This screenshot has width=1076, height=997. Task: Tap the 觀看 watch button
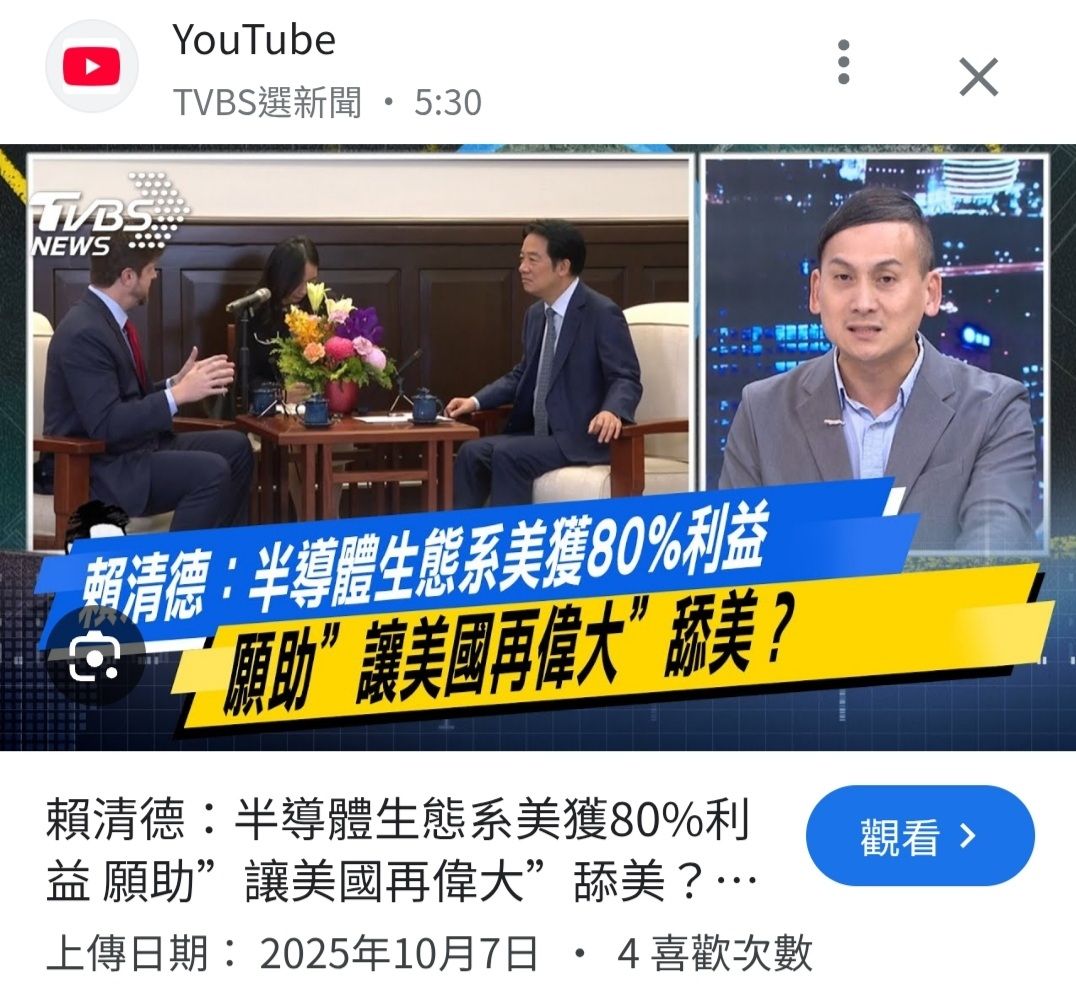(919, 836)
